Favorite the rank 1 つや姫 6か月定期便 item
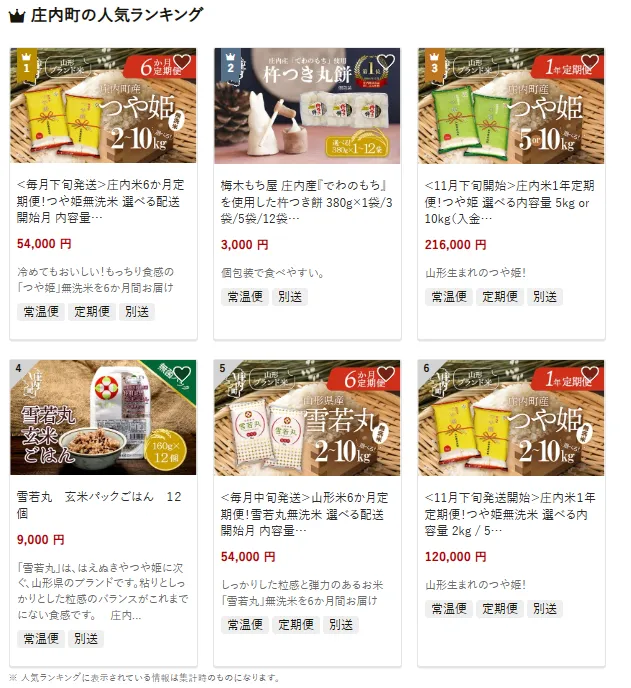This screenshot has width=631, height=688. tap(182, 63)
